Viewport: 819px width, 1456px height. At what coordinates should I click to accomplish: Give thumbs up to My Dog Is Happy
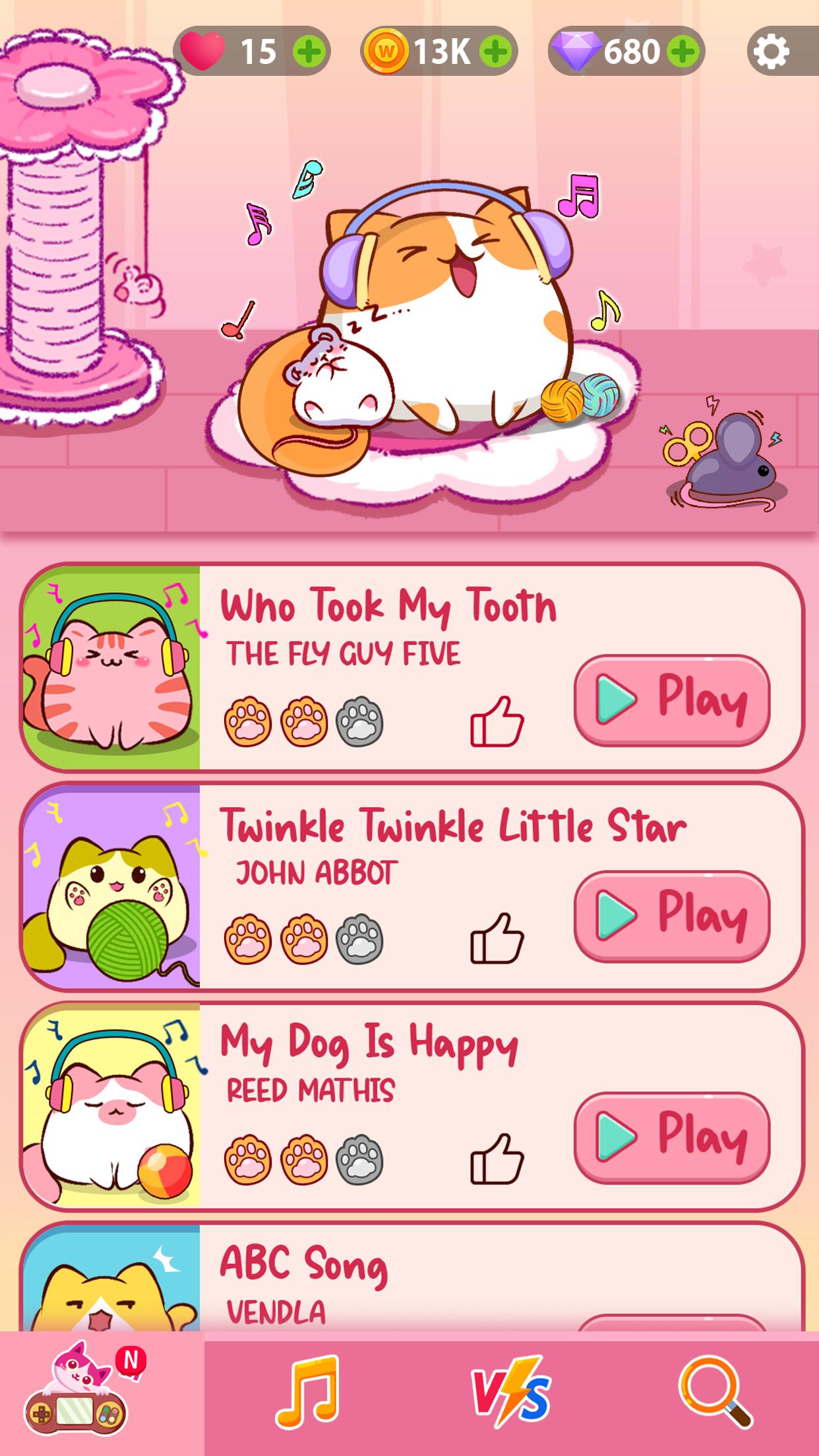497,1159
